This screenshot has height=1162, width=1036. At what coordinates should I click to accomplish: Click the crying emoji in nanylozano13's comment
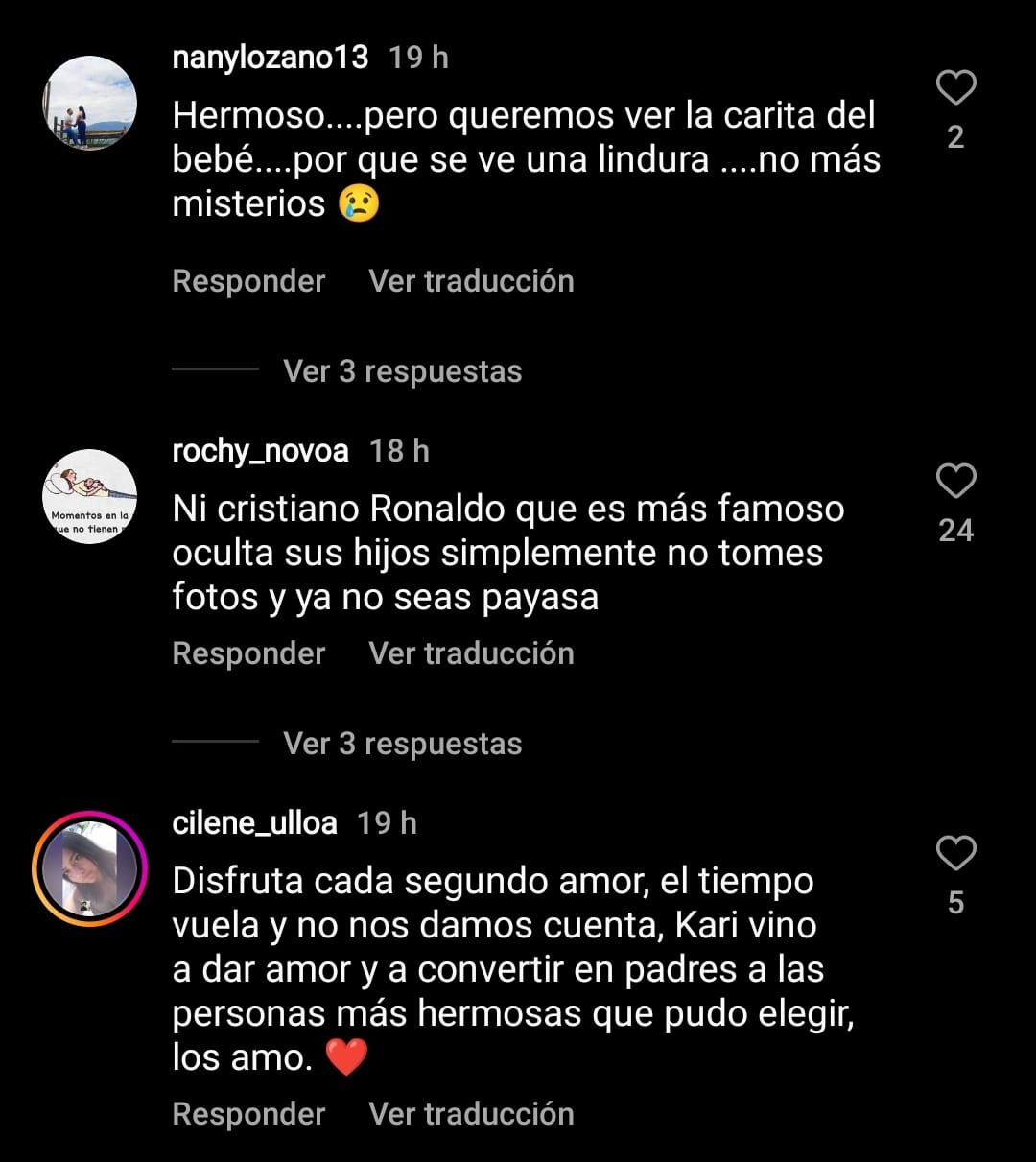tap(357, 203)
